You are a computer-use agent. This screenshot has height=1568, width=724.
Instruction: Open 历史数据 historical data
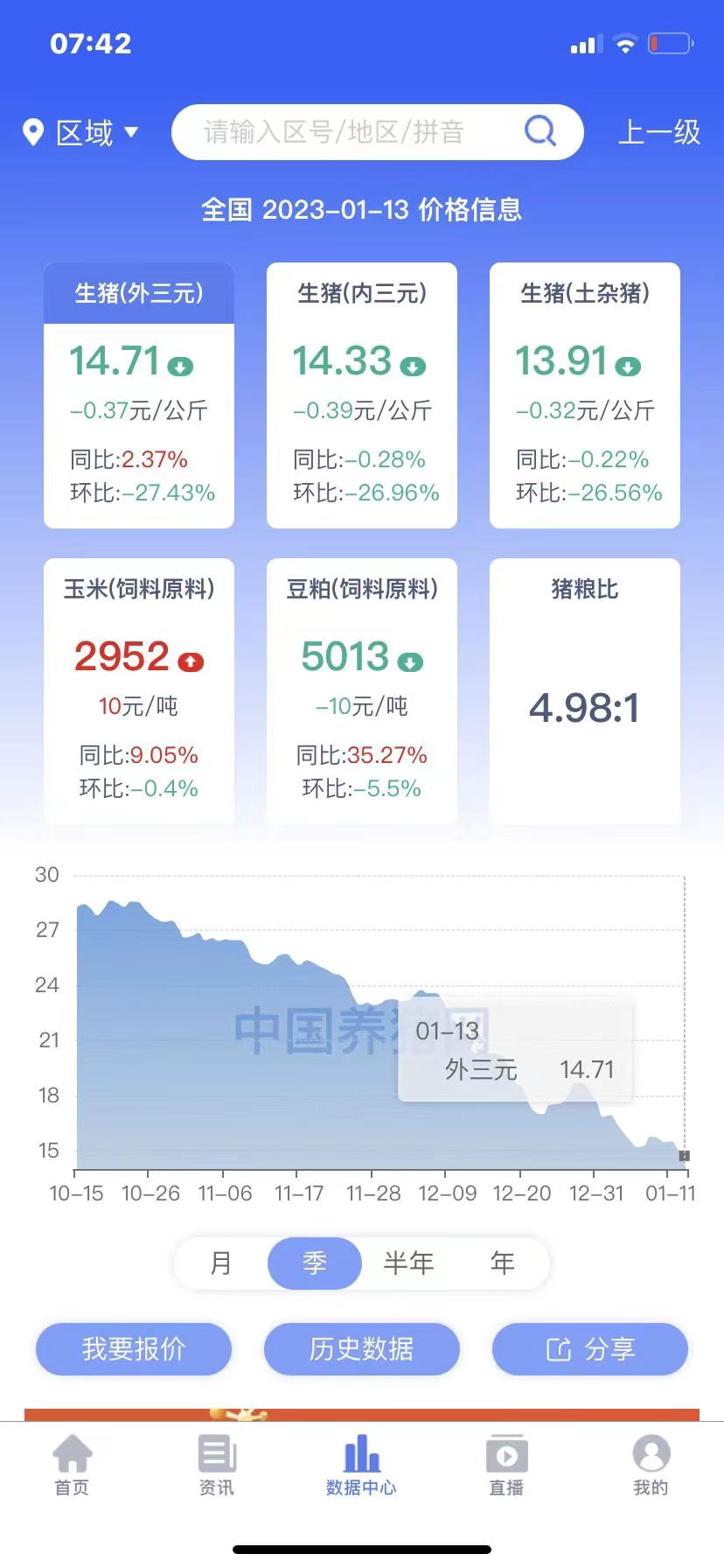tap(362, 1349)
